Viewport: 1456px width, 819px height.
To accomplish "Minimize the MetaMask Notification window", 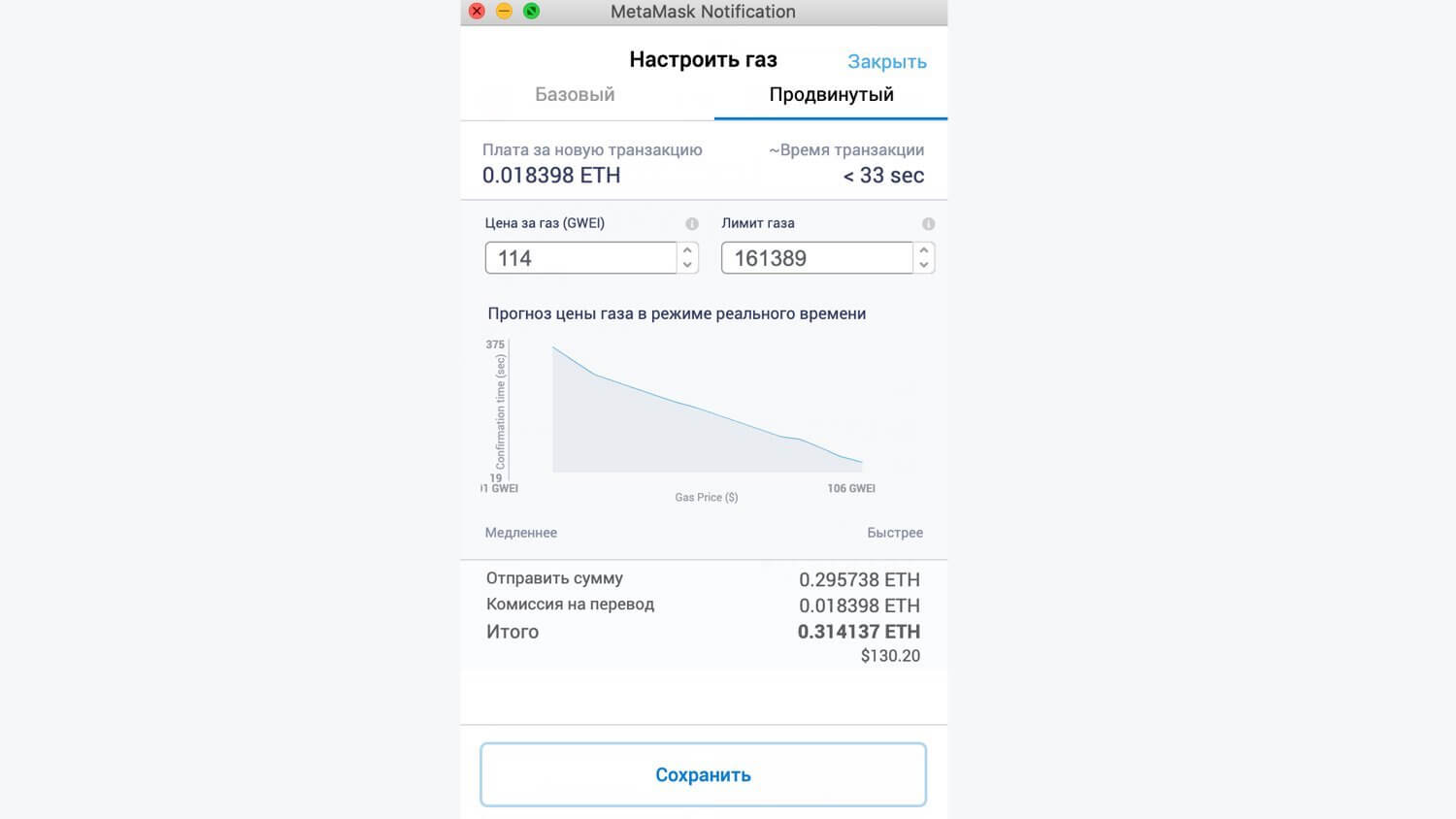I will coord(504,12).
